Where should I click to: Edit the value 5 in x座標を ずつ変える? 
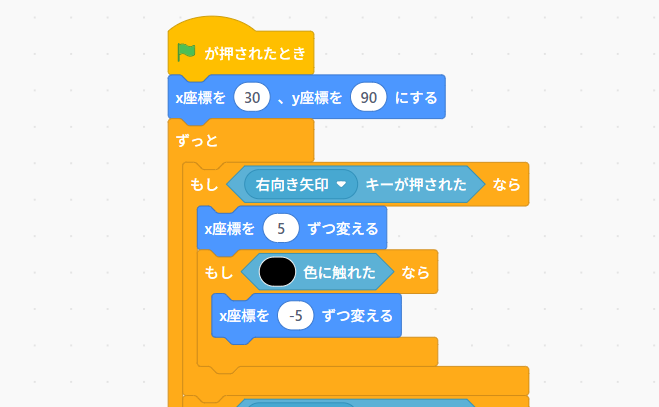pyautogui.click(x=281, y=228)
